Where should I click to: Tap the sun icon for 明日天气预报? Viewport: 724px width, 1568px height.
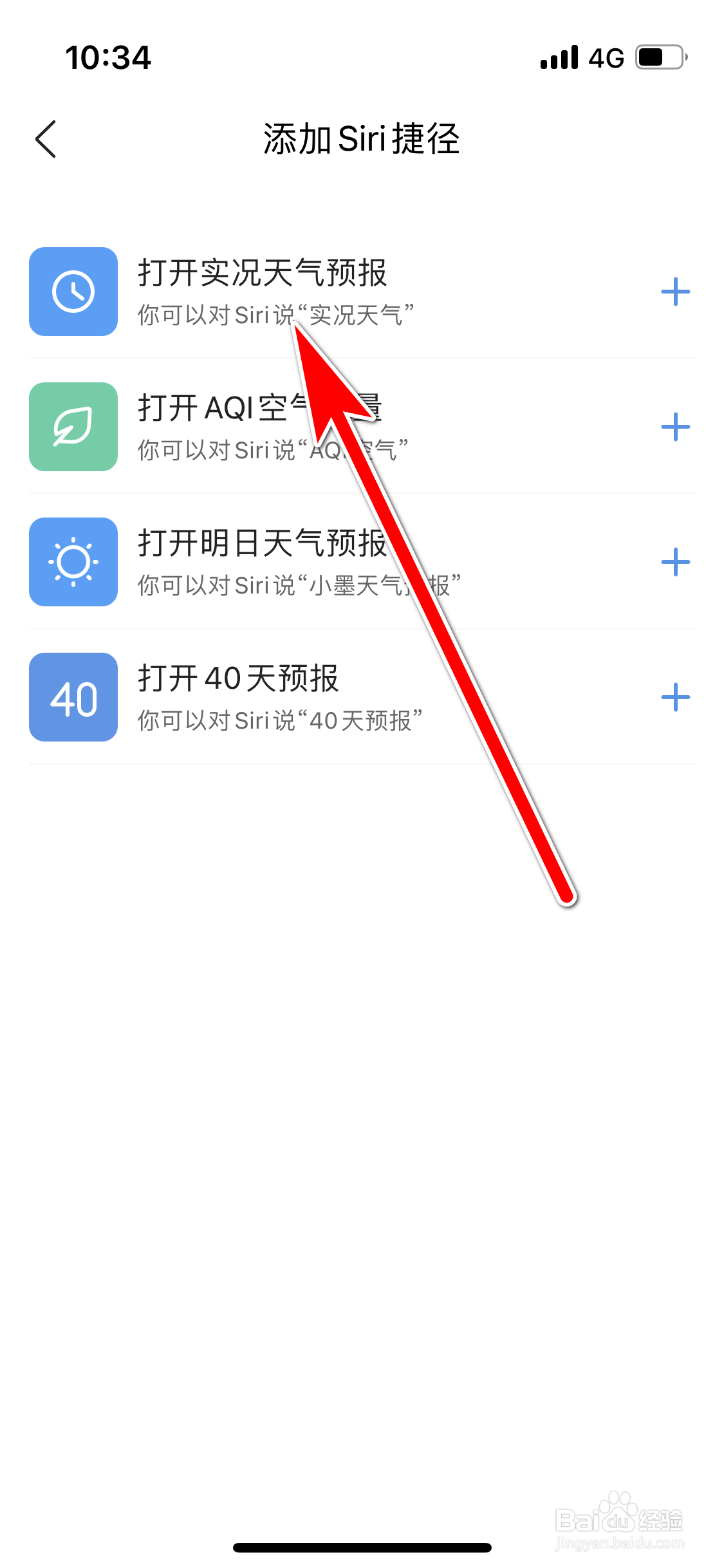pos(73,561)
